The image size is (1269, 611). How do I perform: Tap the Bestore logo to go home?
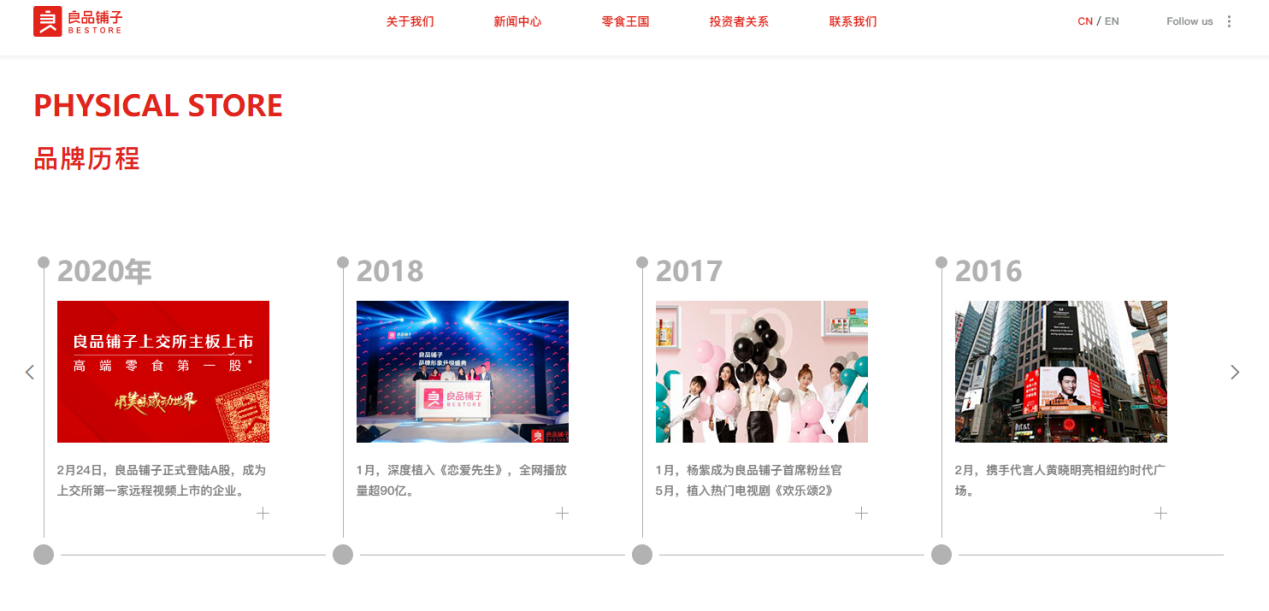point(78,21)
